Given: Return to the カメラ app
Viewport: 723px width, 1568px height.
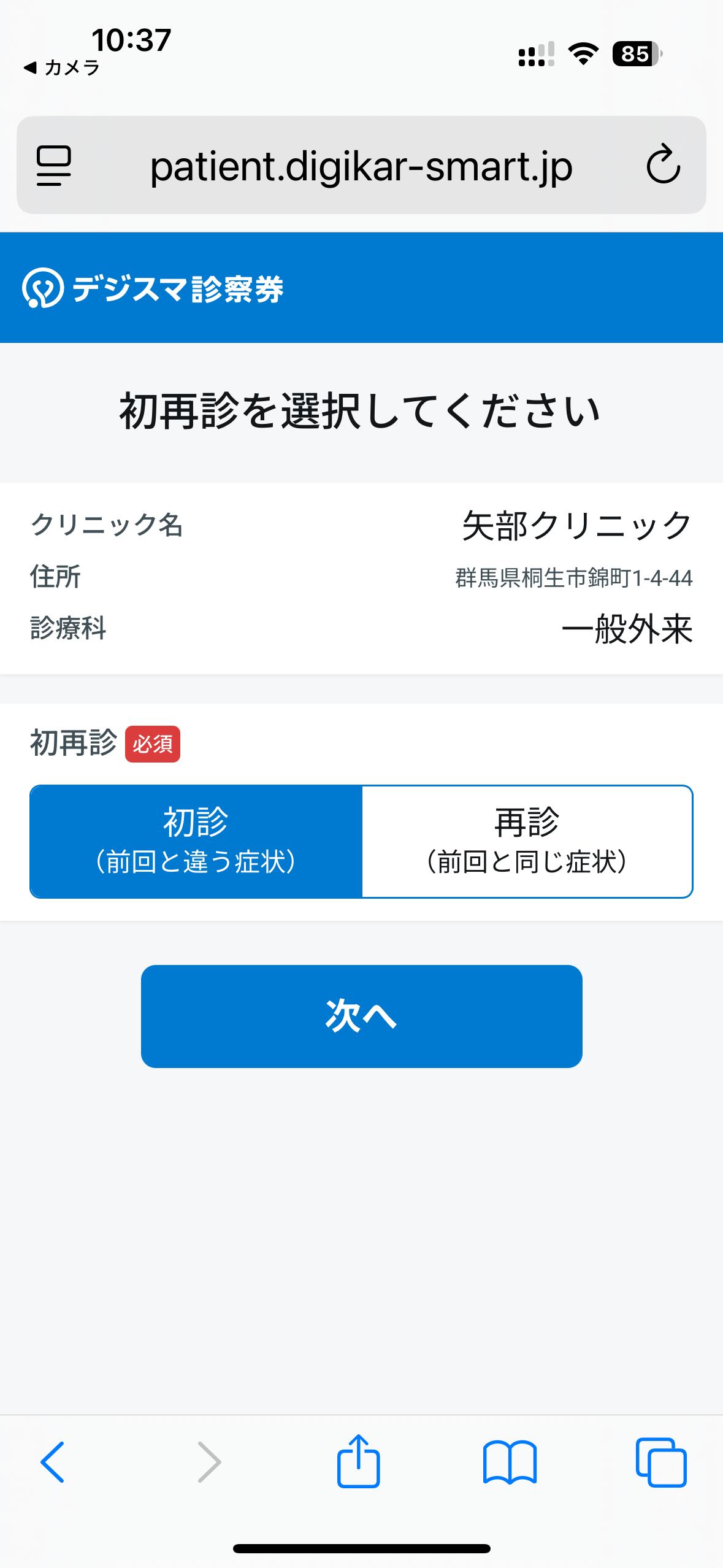Looking at the screenshot, I should [x=61, y=67].
